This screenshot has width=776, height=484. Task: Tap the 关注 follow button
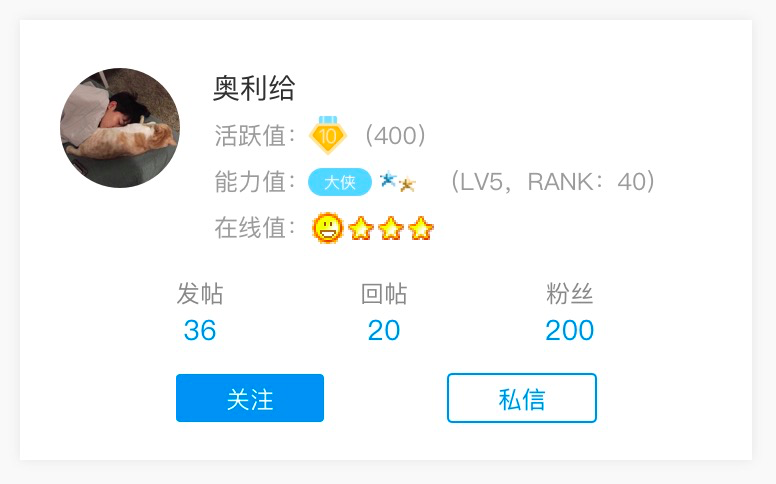(x=250, y=398)
